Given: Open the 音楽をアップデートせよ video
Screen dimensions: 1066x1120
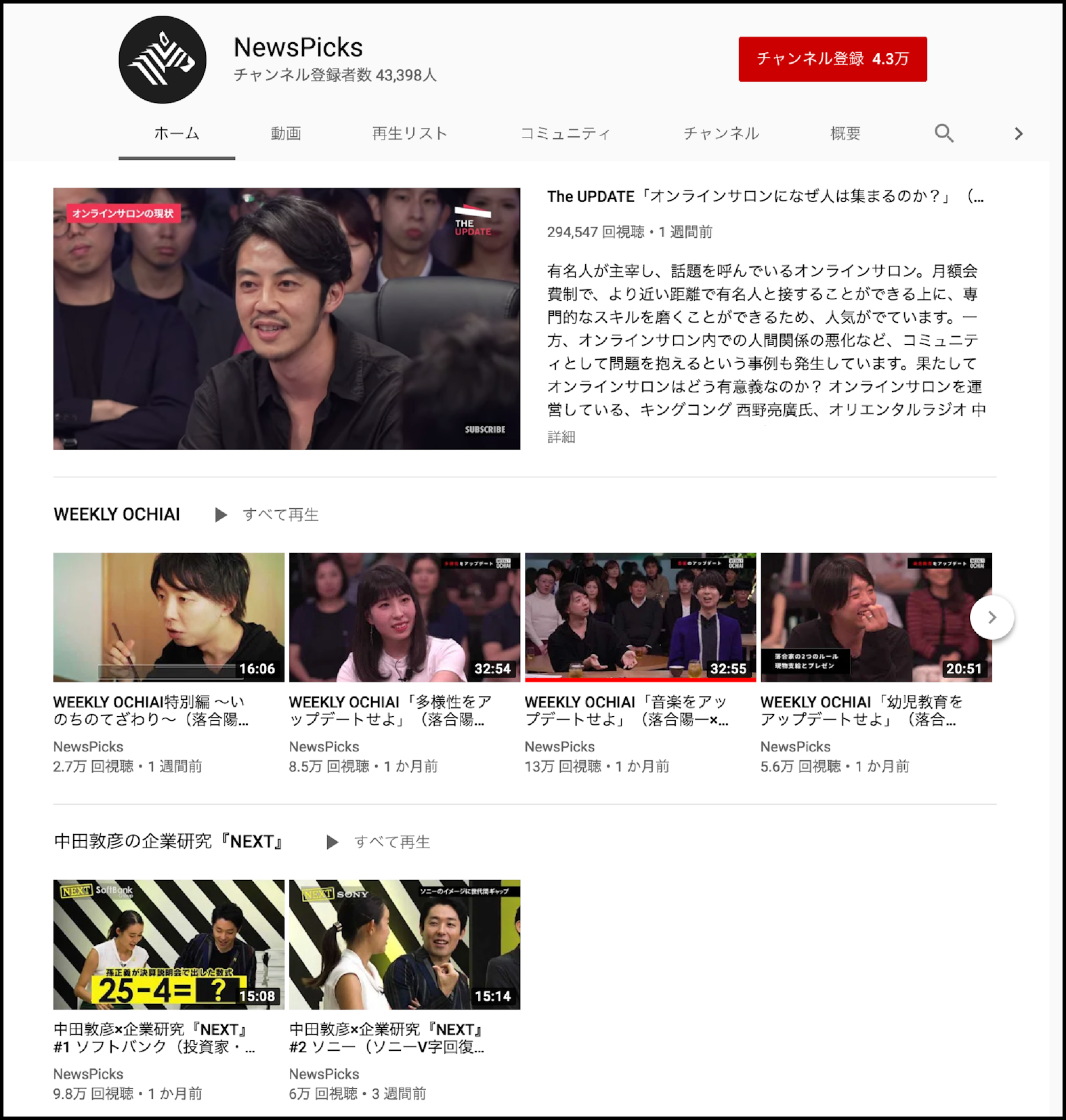Looking at the screenshot, I should [x=640, y=617].
